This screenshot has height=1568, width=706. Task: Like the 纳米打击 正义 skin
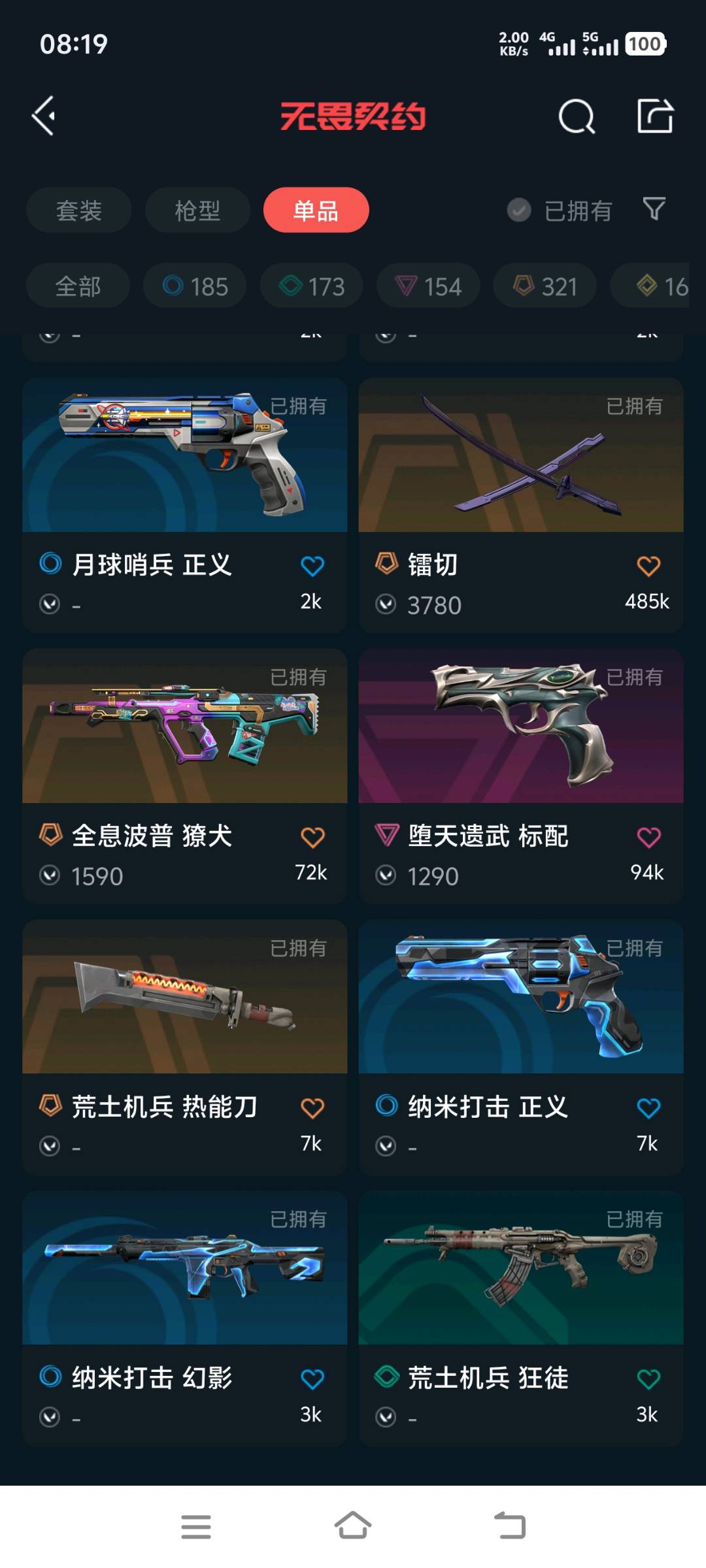[x=648, y=1108]
